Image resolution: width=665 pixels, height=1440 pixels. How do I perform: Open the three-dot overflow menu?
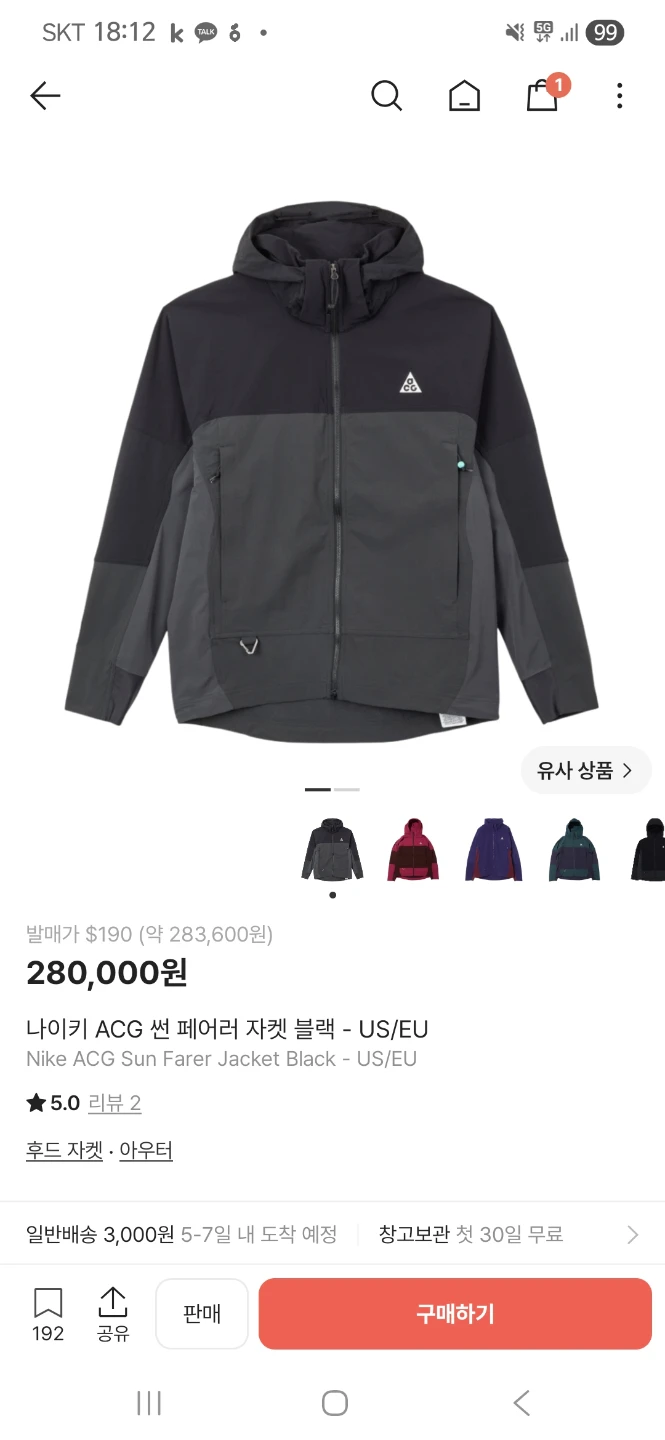point(619,96)
